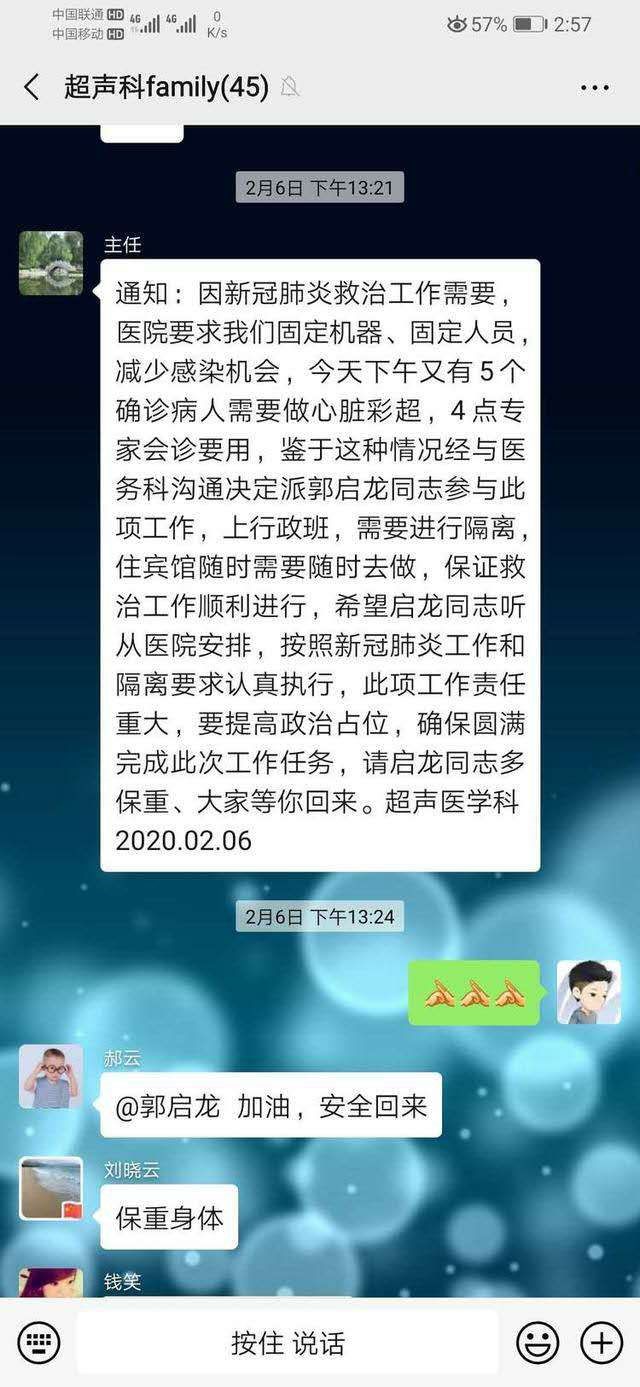Tap my own avatar beside the emoji message

coord(588,992)
